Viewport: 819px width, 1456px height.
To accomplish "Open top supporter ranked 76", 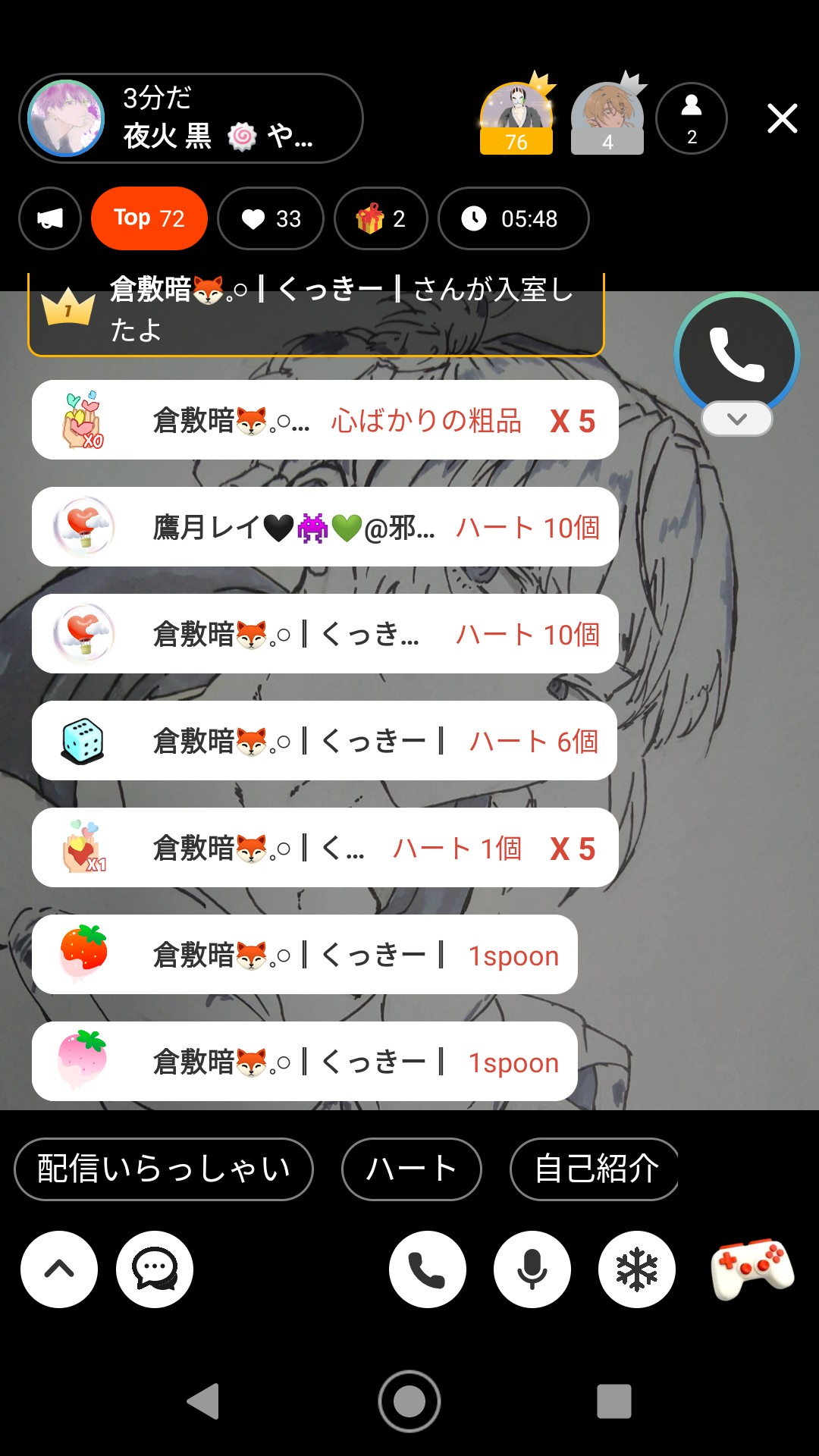I will 518,114.
